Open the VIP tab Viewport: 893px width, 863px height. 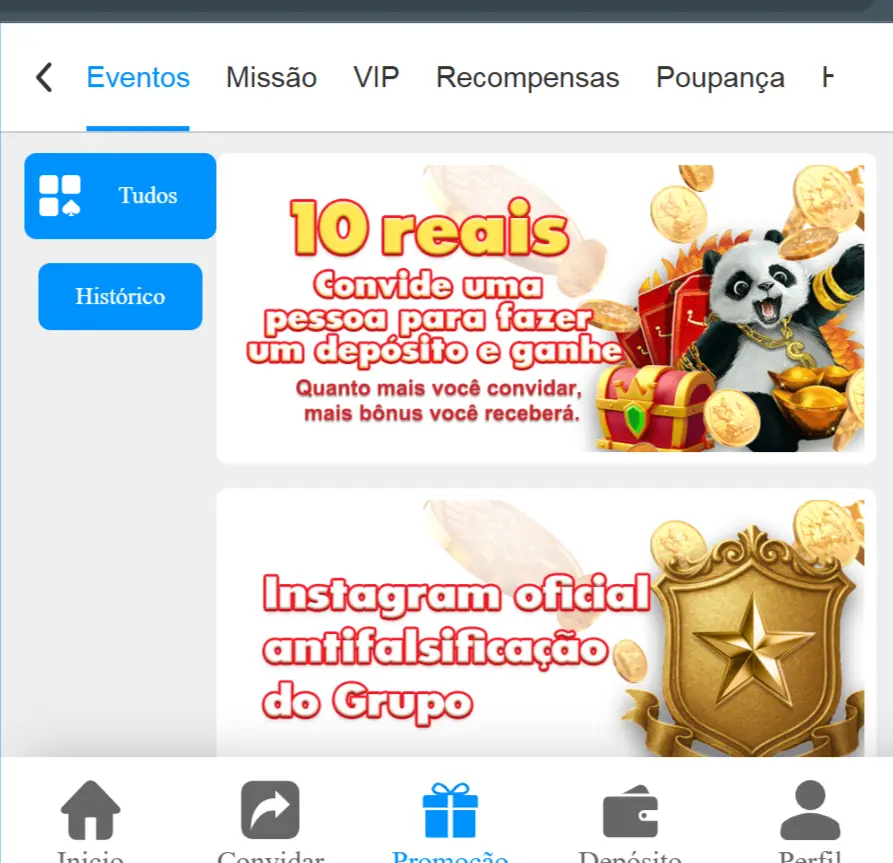[x=376, y=78]
